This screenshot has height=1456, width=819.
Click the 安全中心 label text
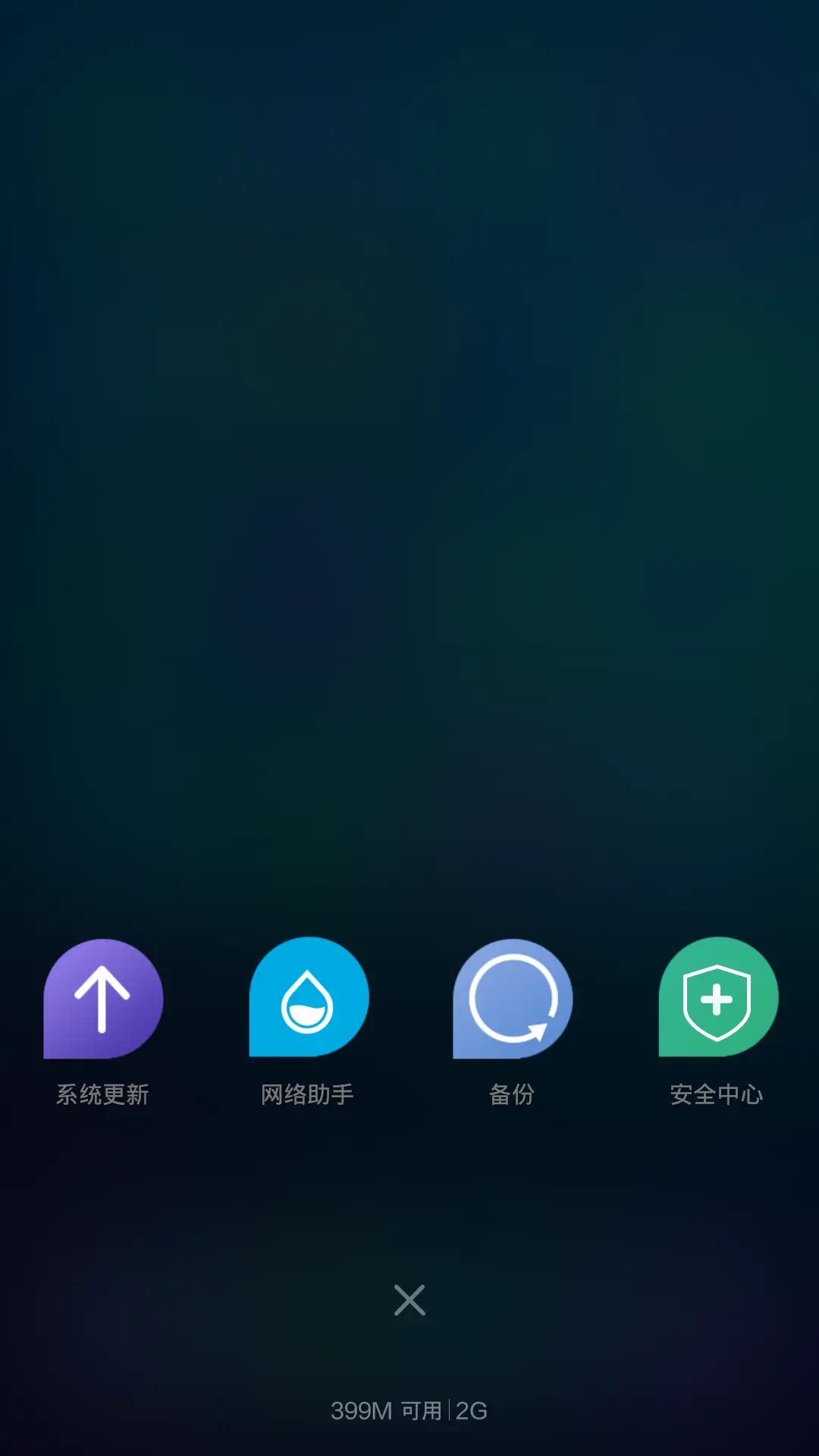pos(717,1094)
